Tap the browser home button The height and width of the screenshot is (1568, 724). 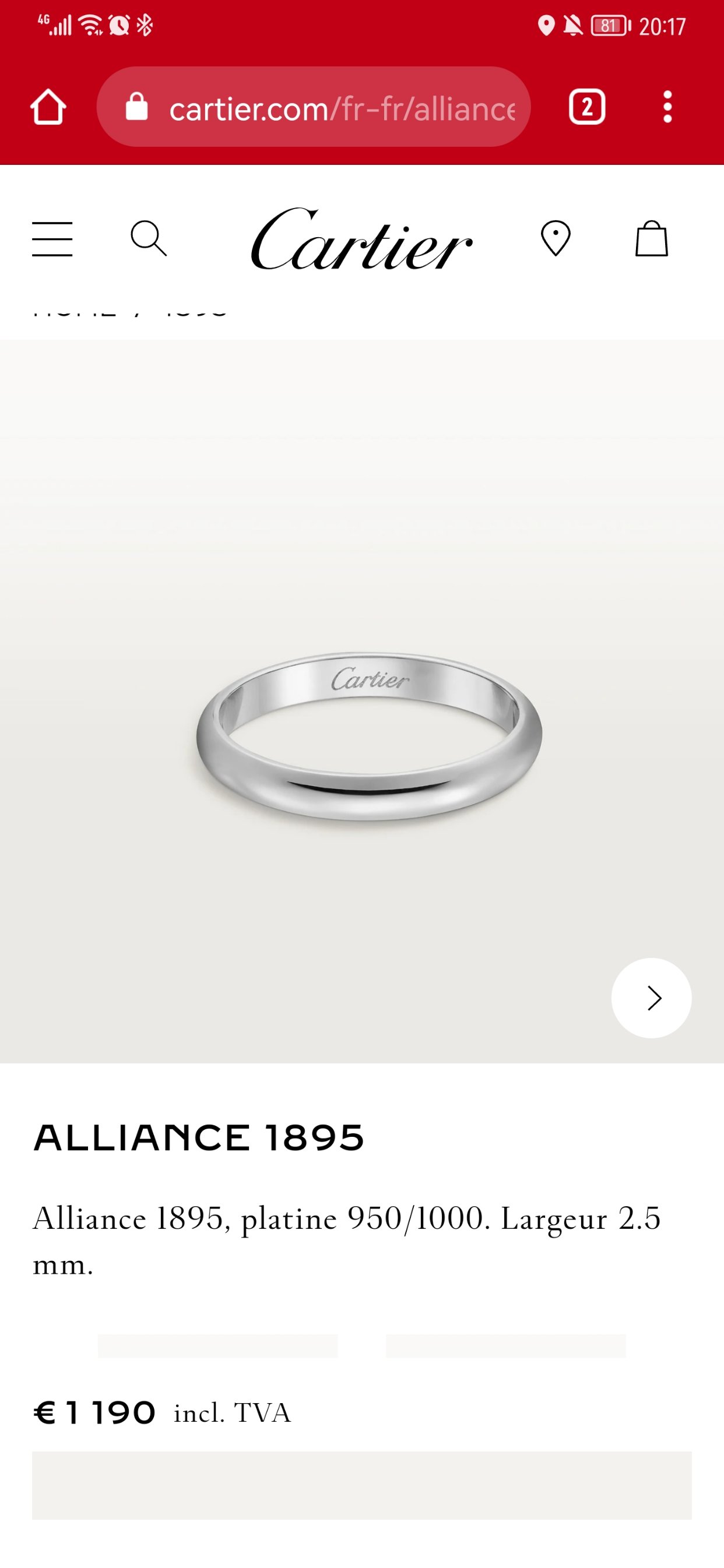click(48, 107)
